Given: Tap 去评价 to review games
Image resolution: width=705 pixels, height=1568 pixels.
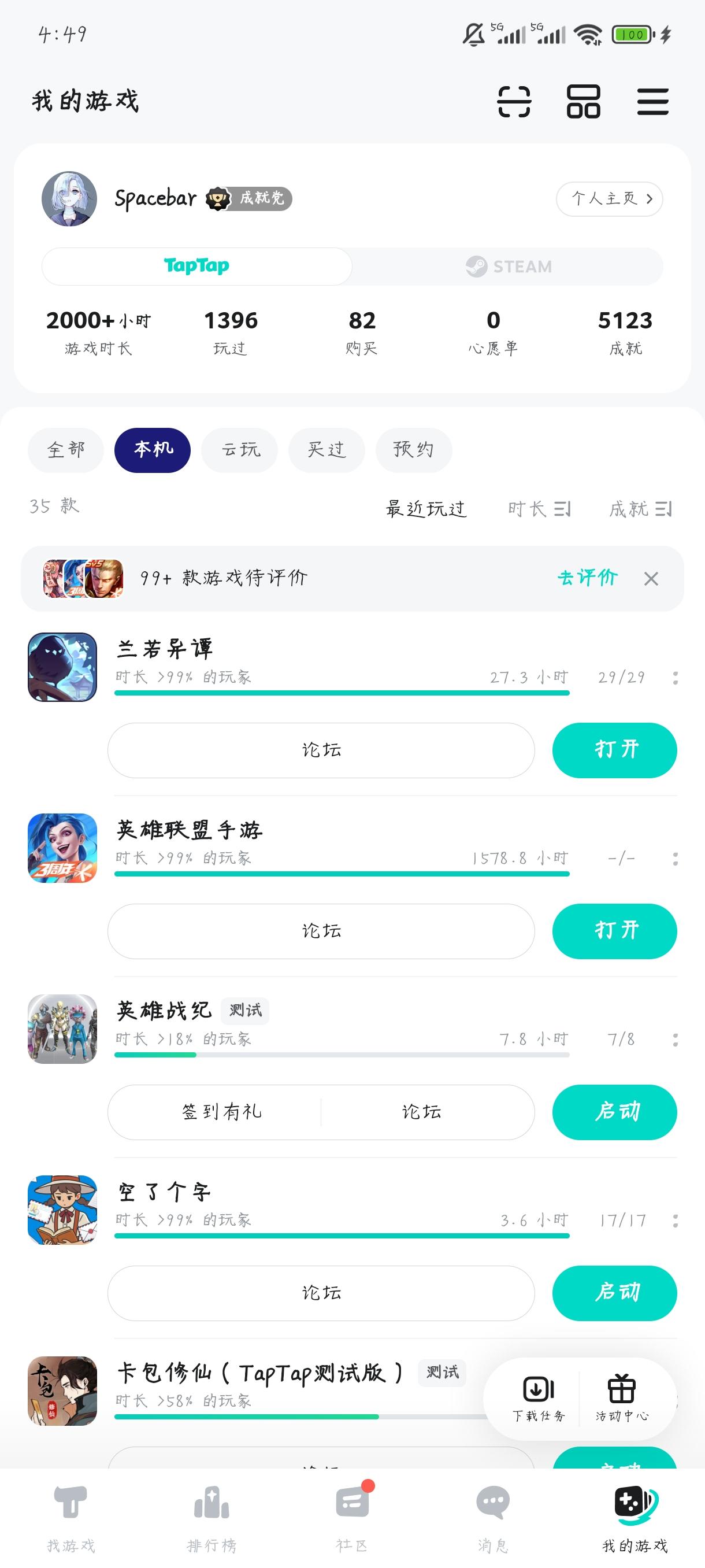Looking at the screenshot, I should coord(587,578).
